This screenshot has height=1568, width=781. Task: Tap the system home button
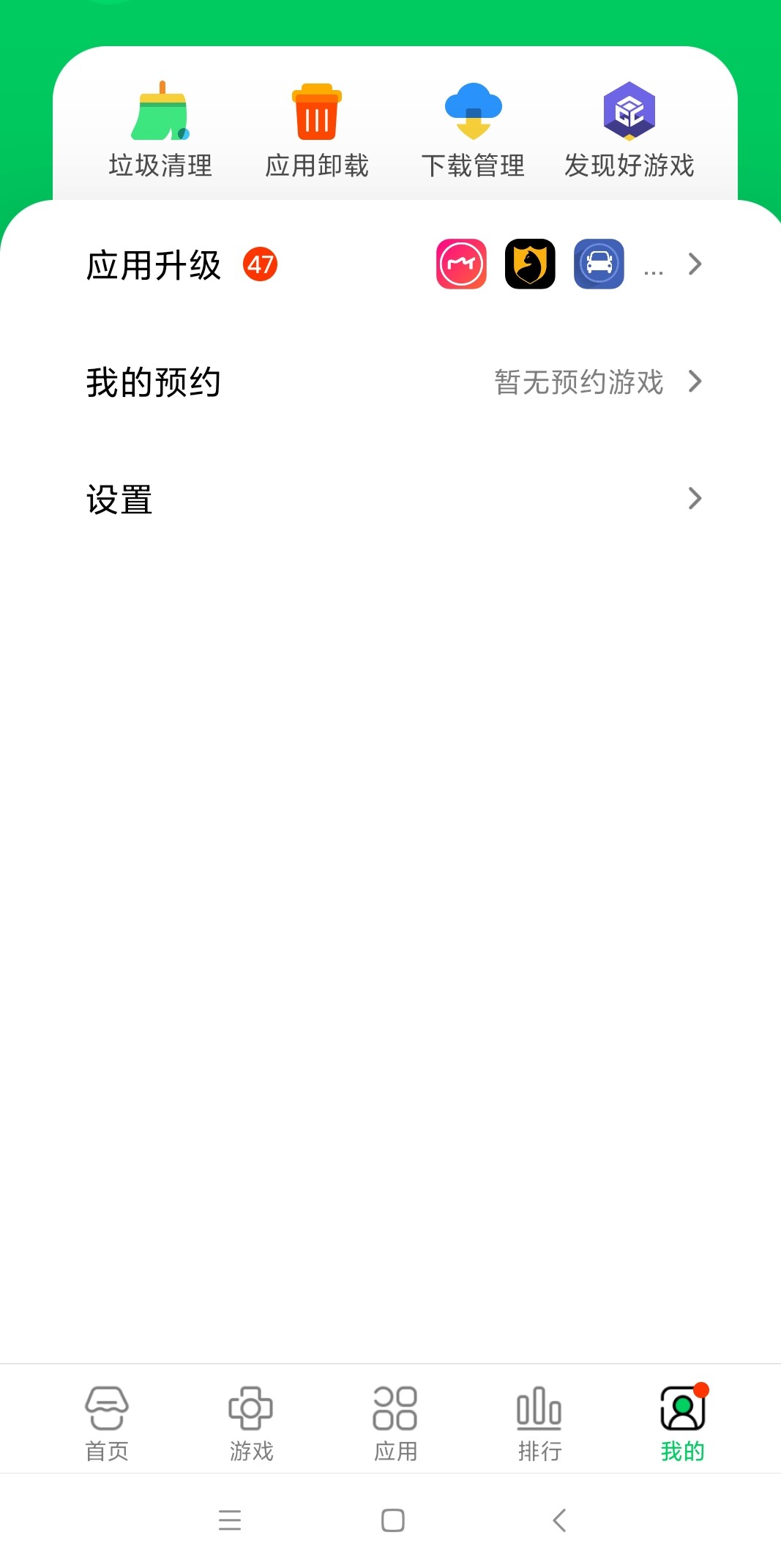[x=393, y=1520]
